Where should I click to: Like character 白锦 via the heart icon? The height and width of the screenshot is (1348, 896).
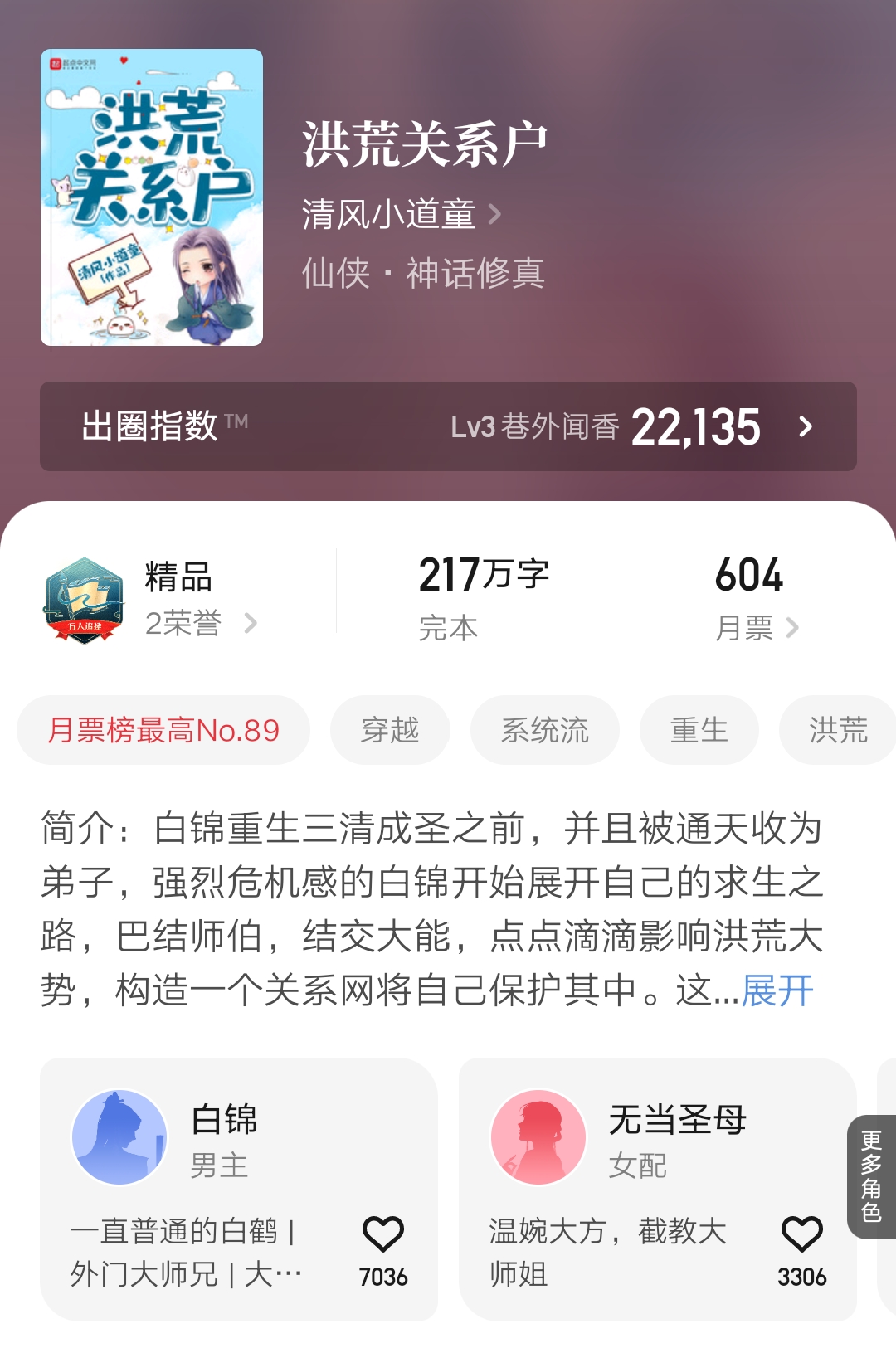tap(383, 1236)
